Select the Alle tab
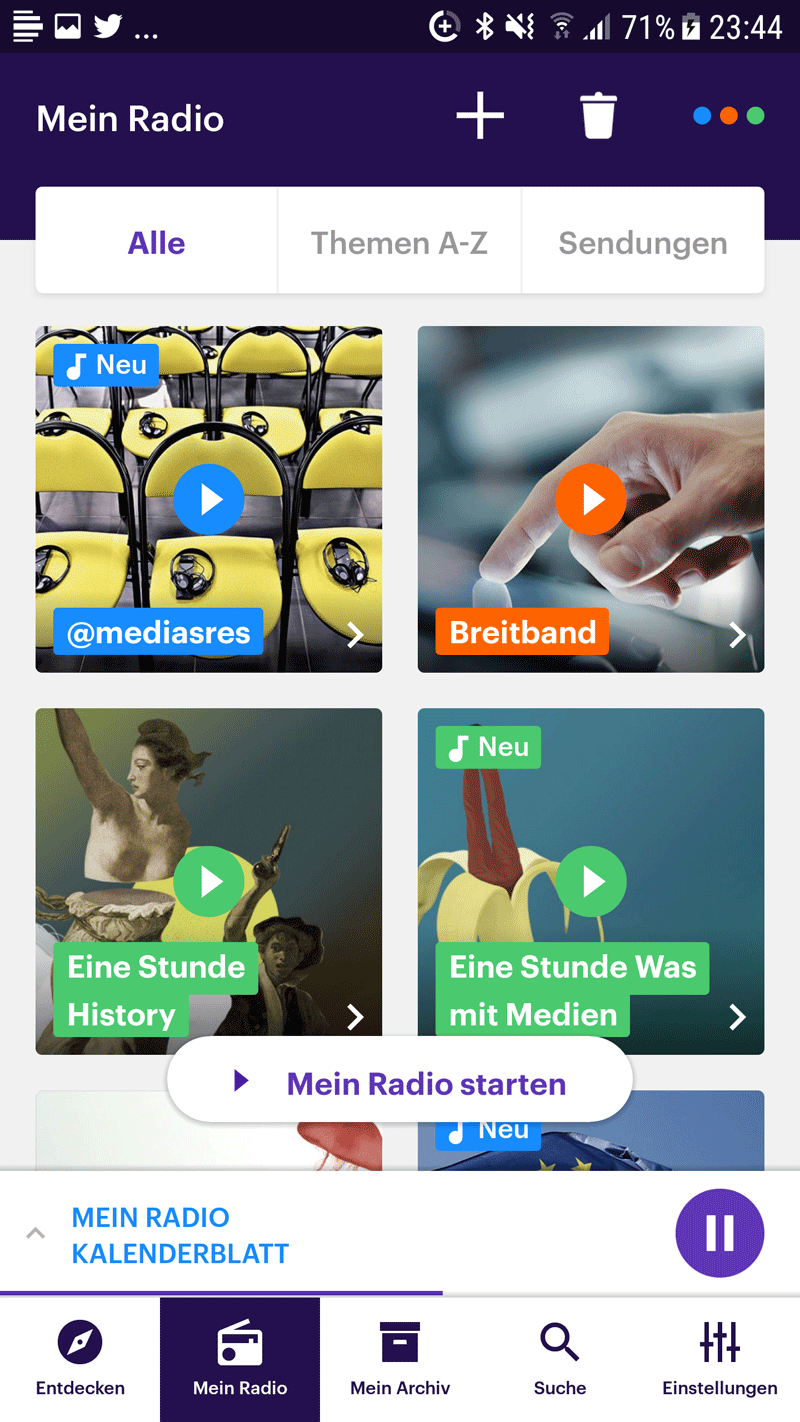Screen dimensions: 800x1422 (x=157, y=242)
